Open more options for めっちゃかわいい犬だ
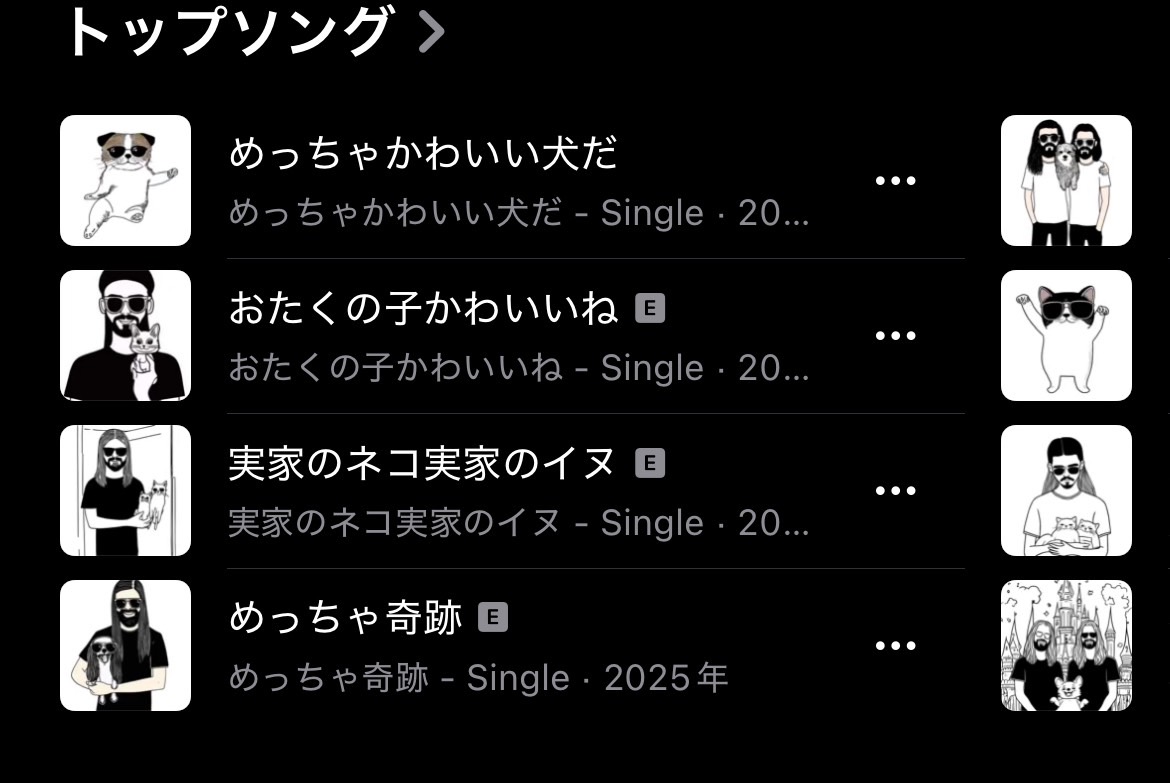The image size is (1170, 783). (895, 181)
